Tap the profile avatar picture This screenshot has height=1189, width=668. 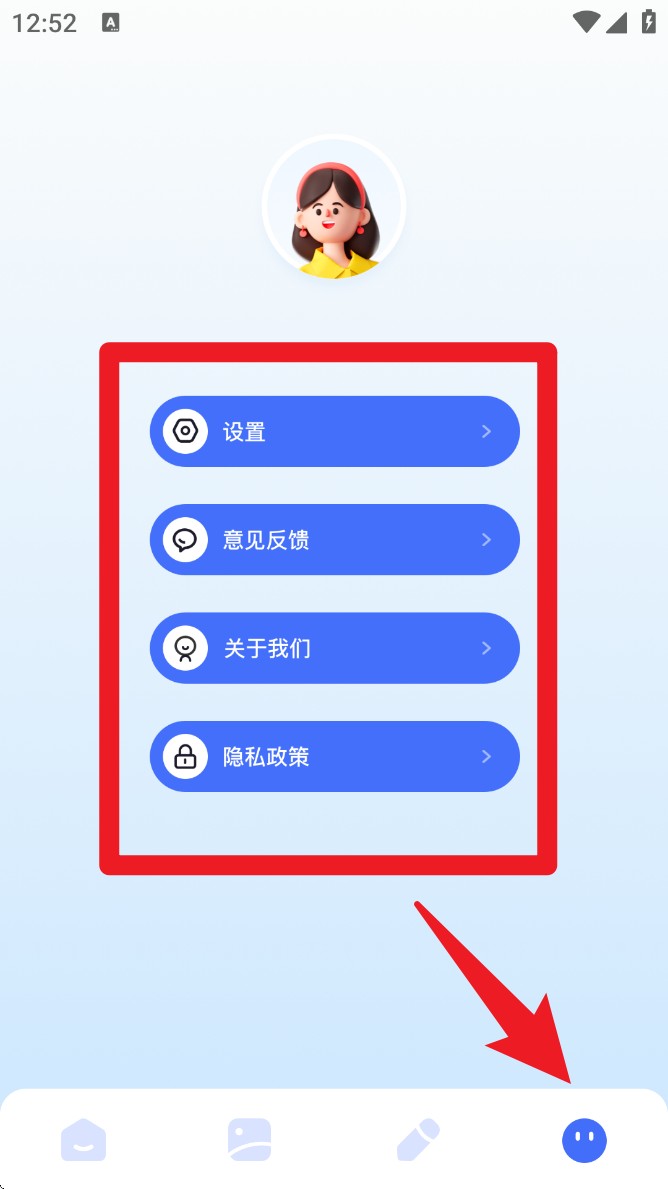(x=334, y=208)
